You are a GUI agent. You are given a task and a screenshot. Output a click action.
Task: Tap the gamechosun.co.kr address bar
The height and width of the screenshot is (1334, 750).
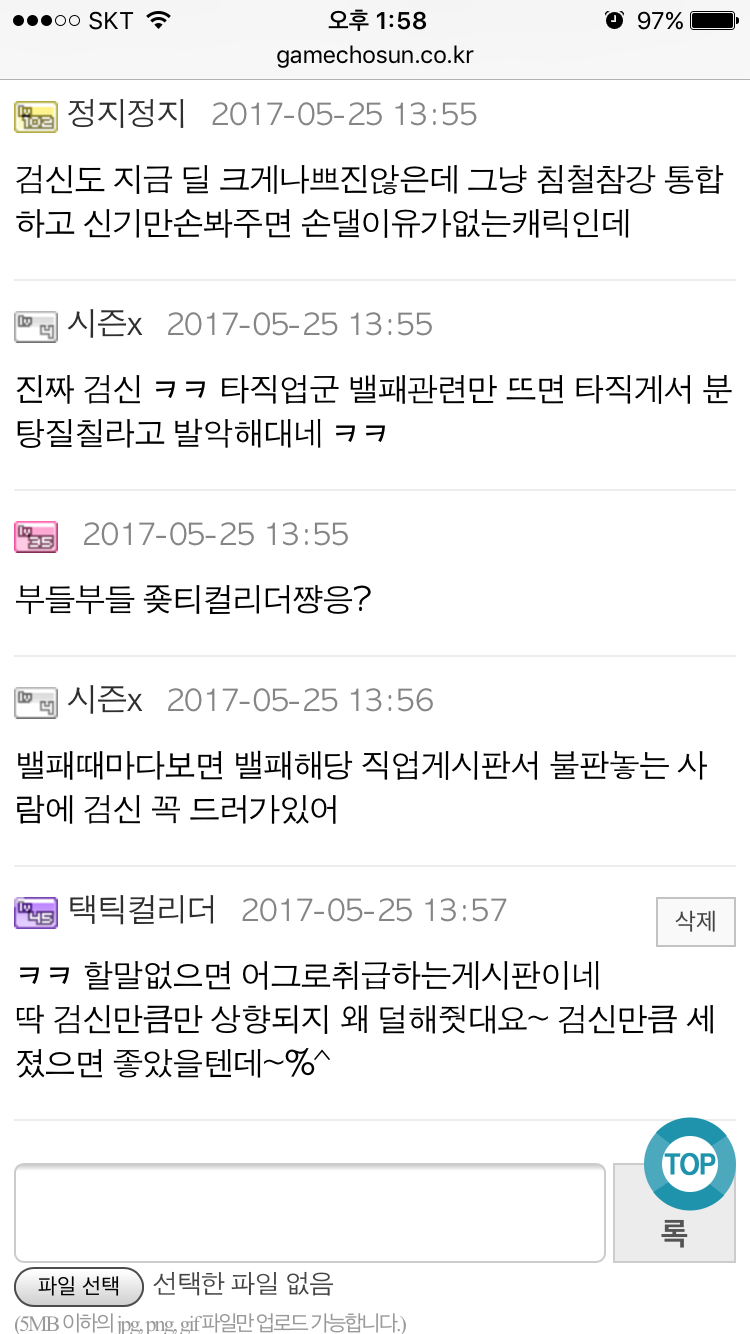(x=375, y=56)
